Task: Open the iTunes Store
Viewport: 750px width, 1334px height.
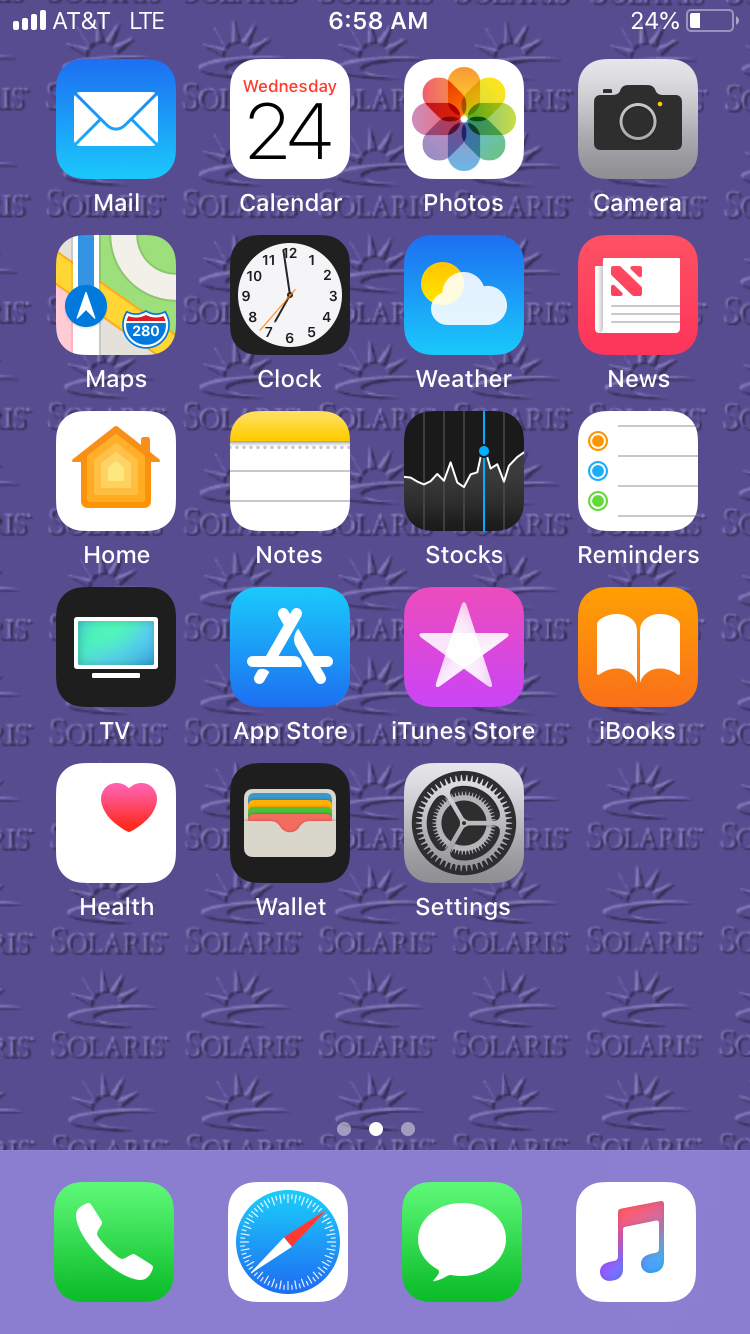Action: 464,647
